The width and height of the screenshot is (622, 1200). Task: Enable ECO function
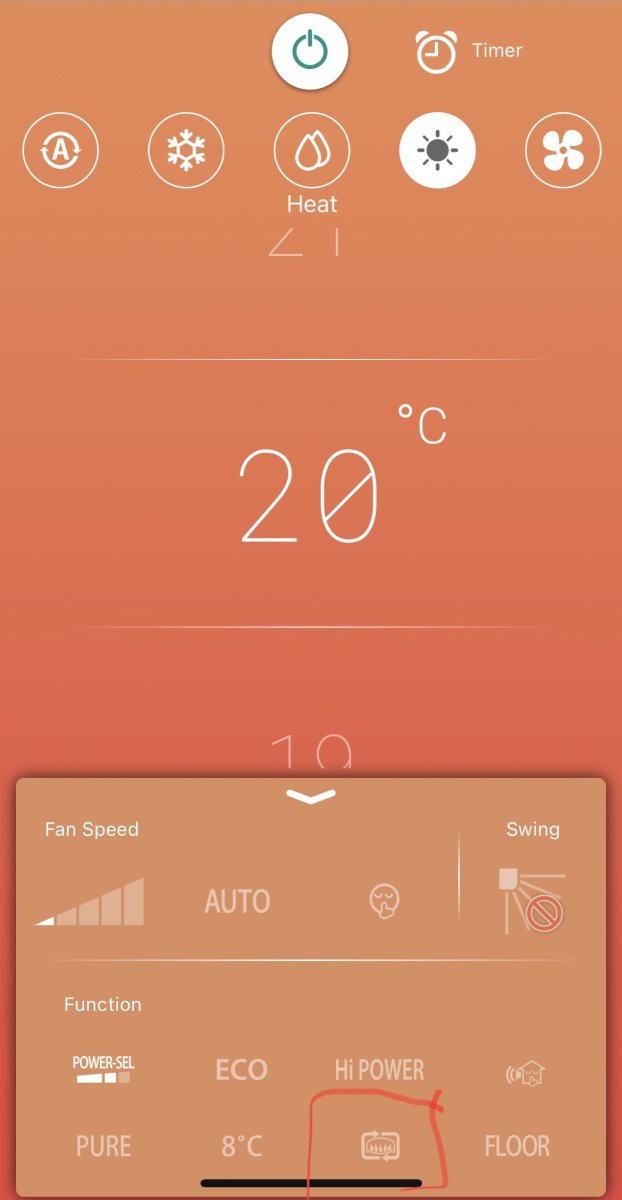241,1070
